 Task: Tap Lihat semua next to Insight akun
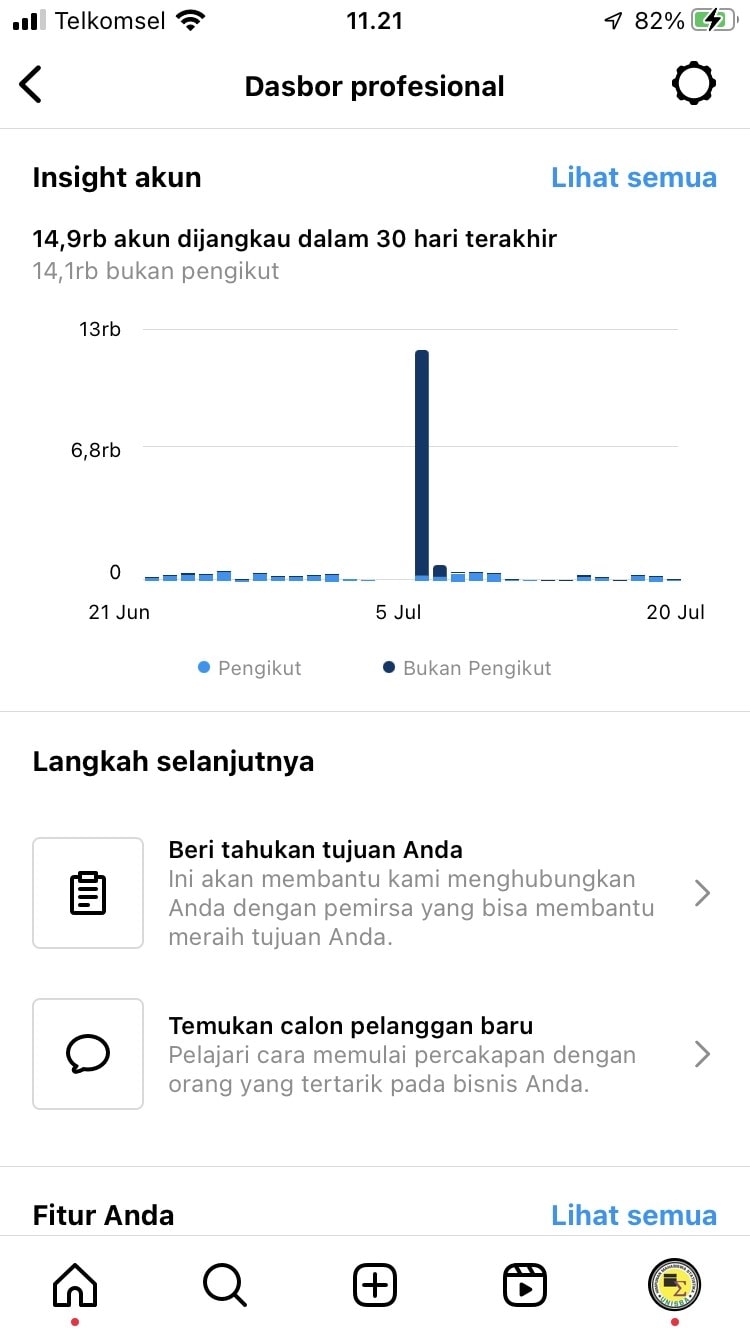634,177
